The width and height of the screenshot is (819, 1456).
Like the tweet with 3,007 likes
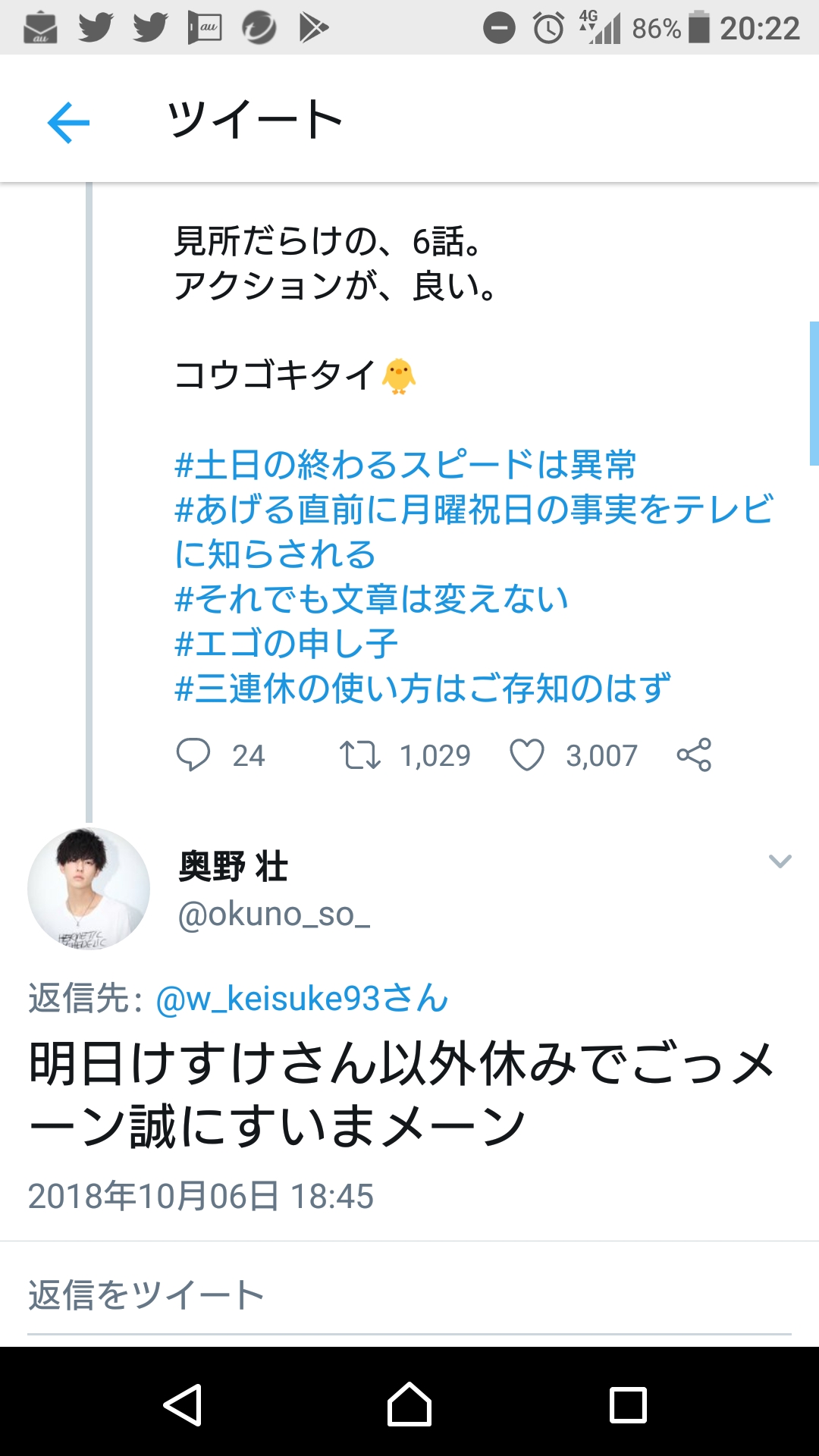tap(527, 755)
